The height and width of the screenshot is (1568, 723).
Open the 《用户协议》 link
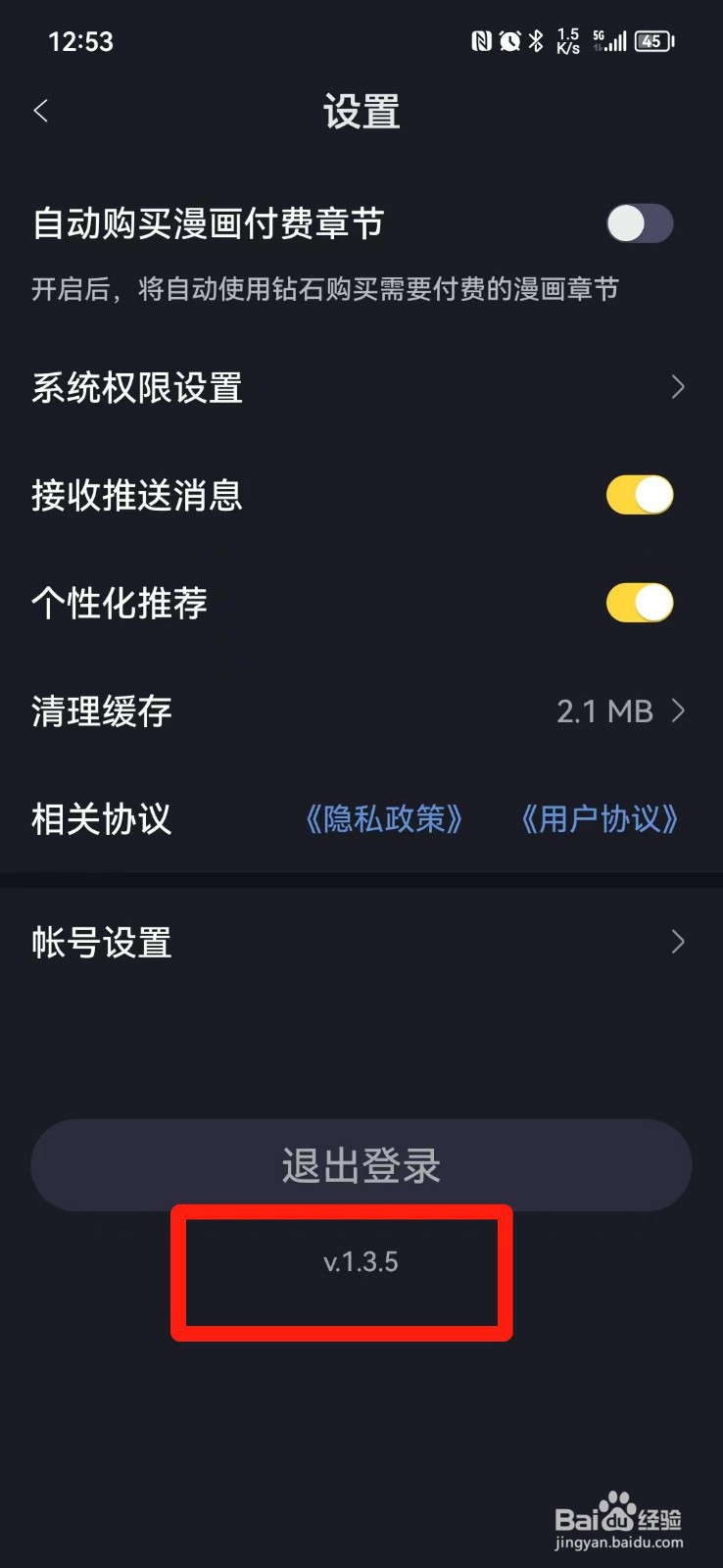coord(599,818)
